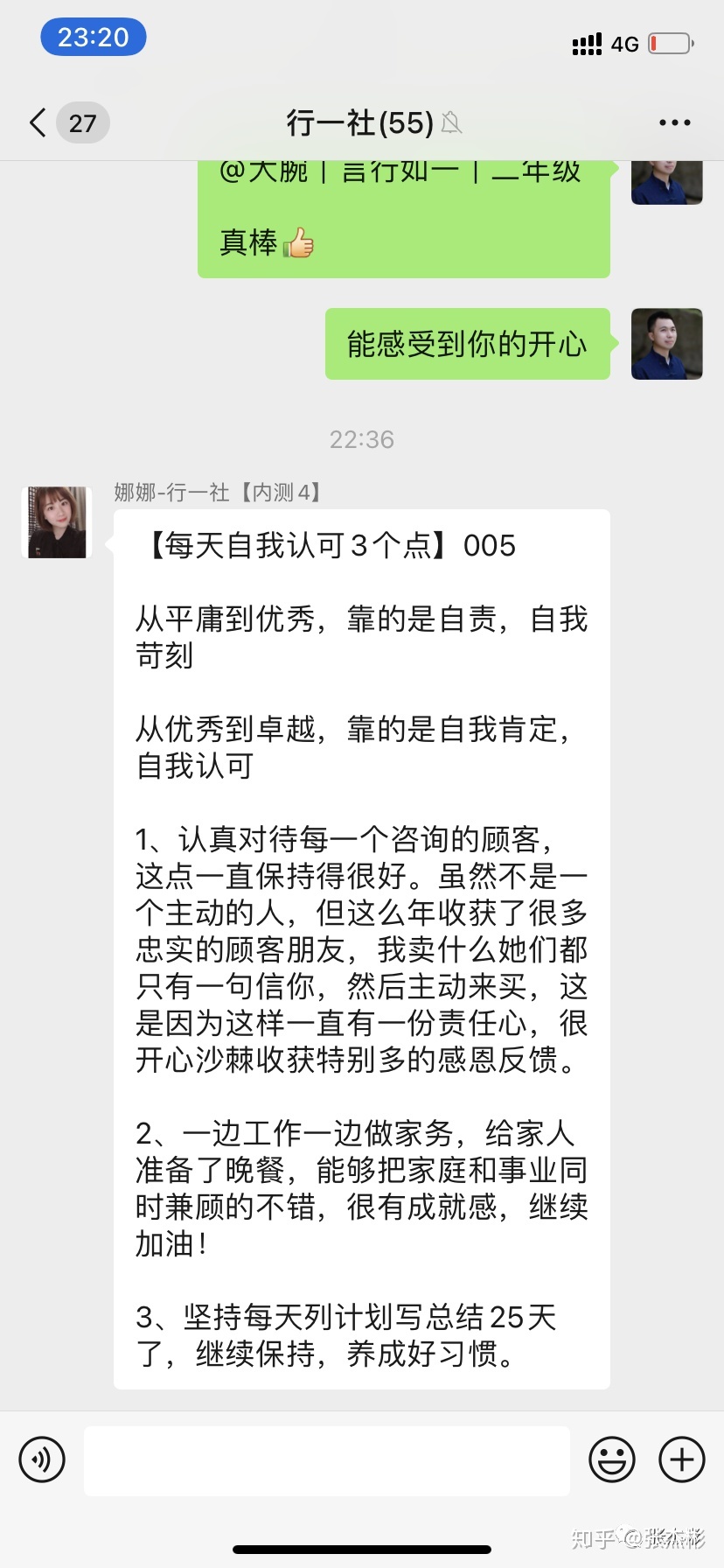Switch to voice message input

point(42,1459)
